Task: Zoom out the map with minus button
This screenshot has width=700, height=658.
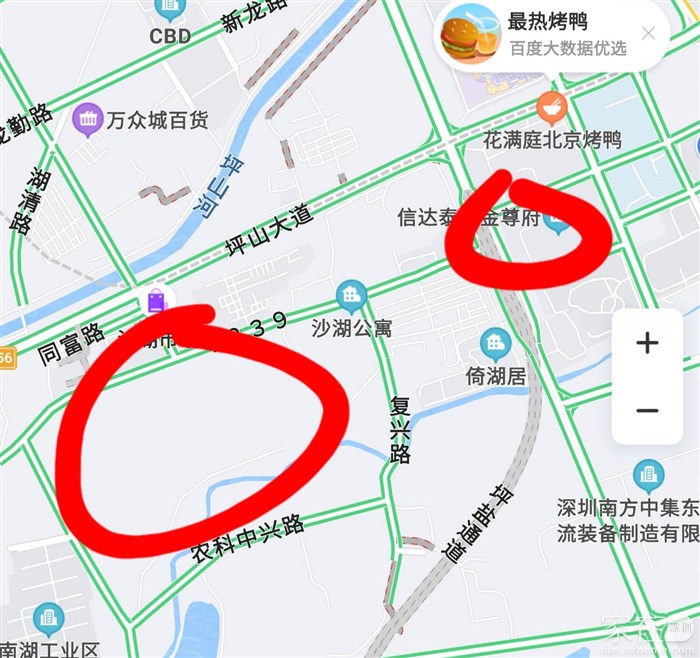Action: (647, 410)
